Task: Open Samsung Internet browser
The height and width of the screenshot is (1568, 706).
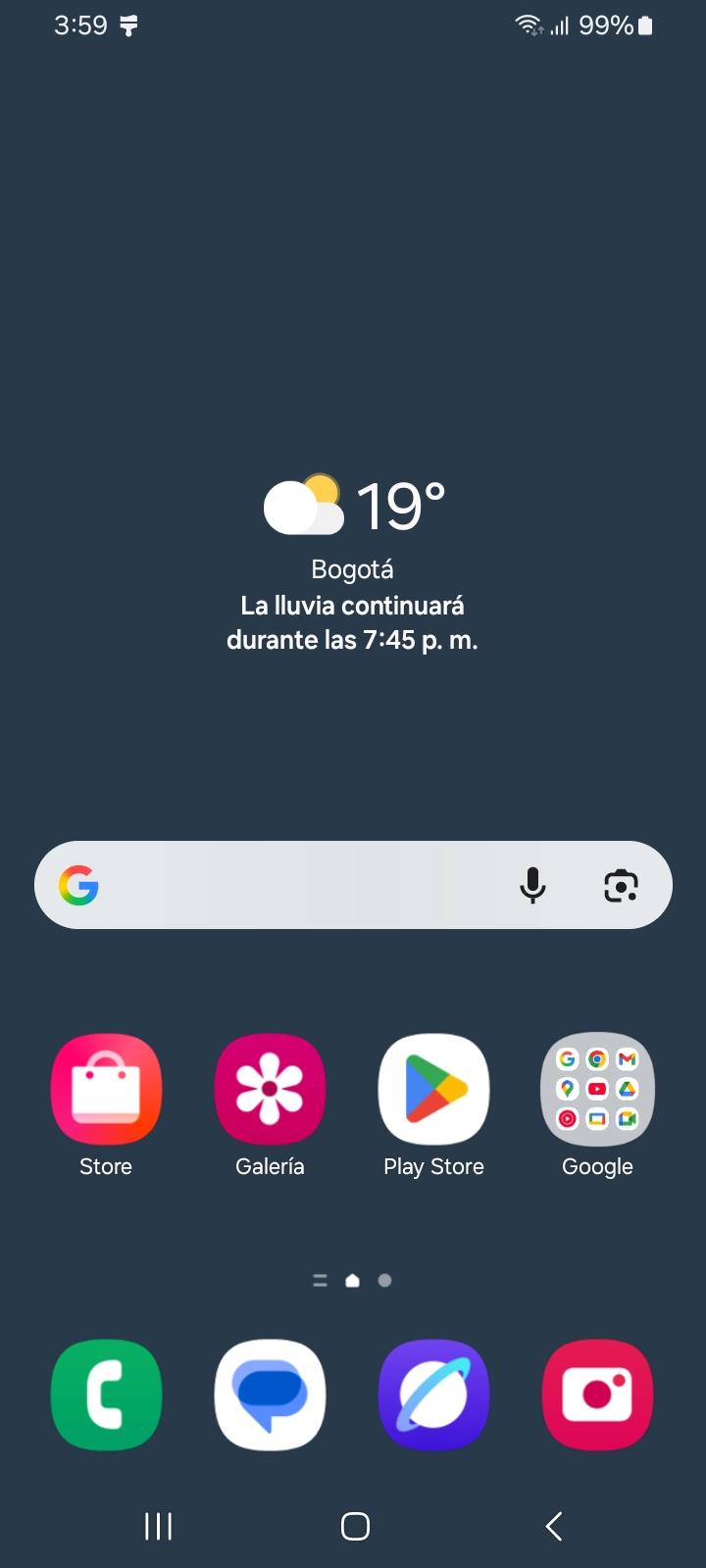Action: click(x=433, y=1396)
